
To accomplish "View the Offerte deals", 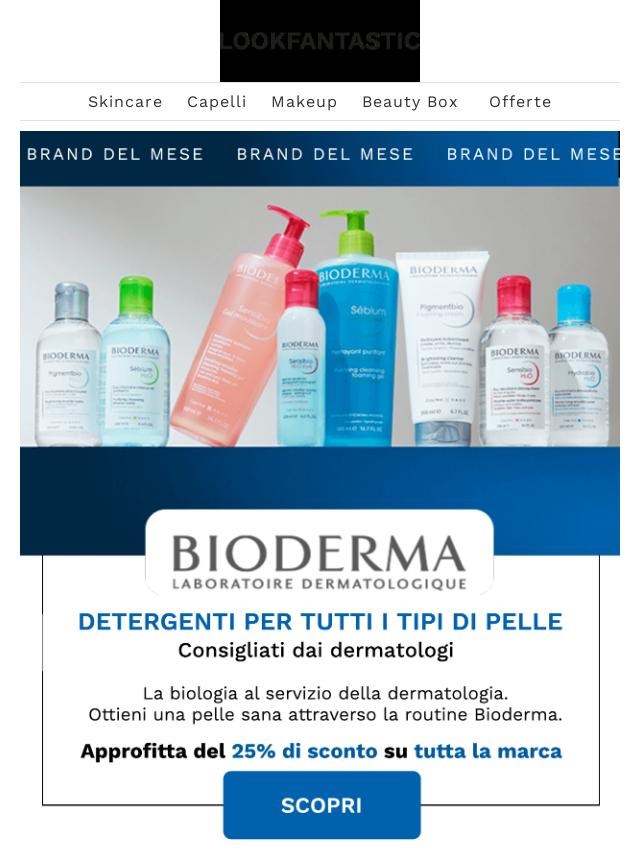I will [520, 102].
